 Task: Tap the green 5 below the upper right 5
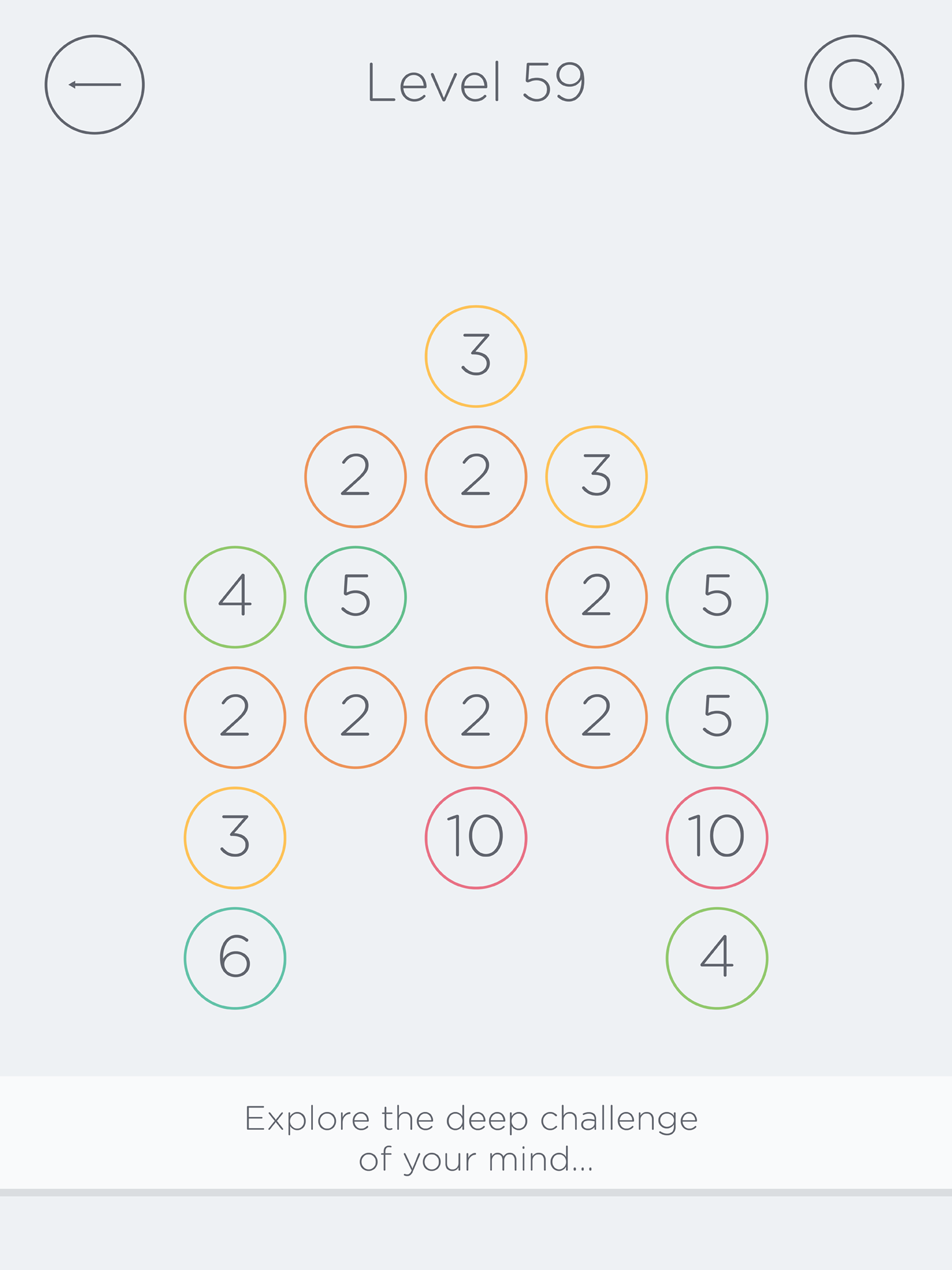tap(716, 717)
